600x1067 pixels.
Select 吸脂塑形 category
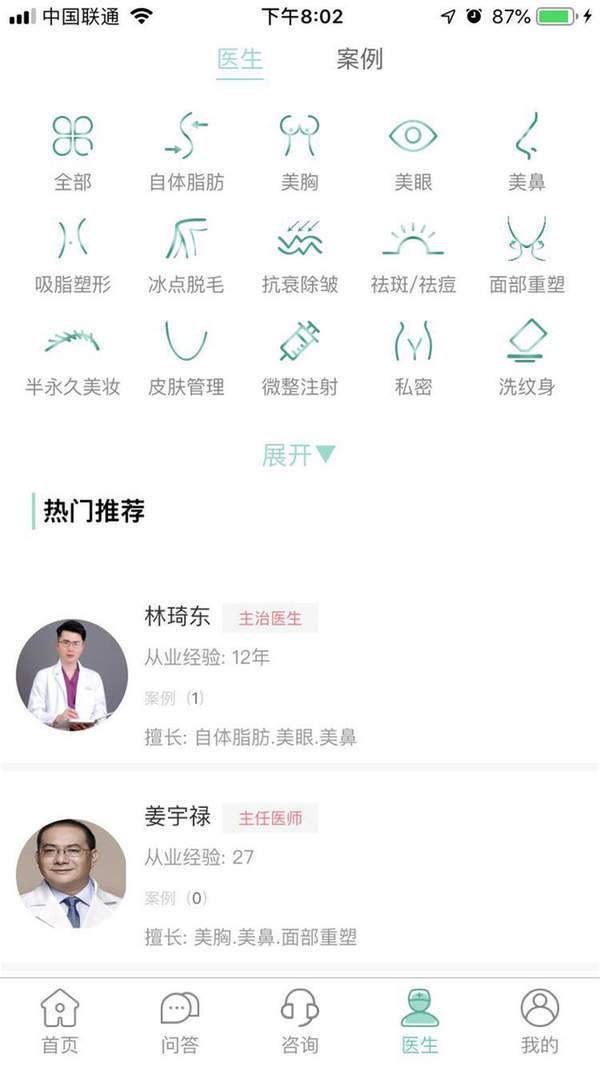(73, 254)
